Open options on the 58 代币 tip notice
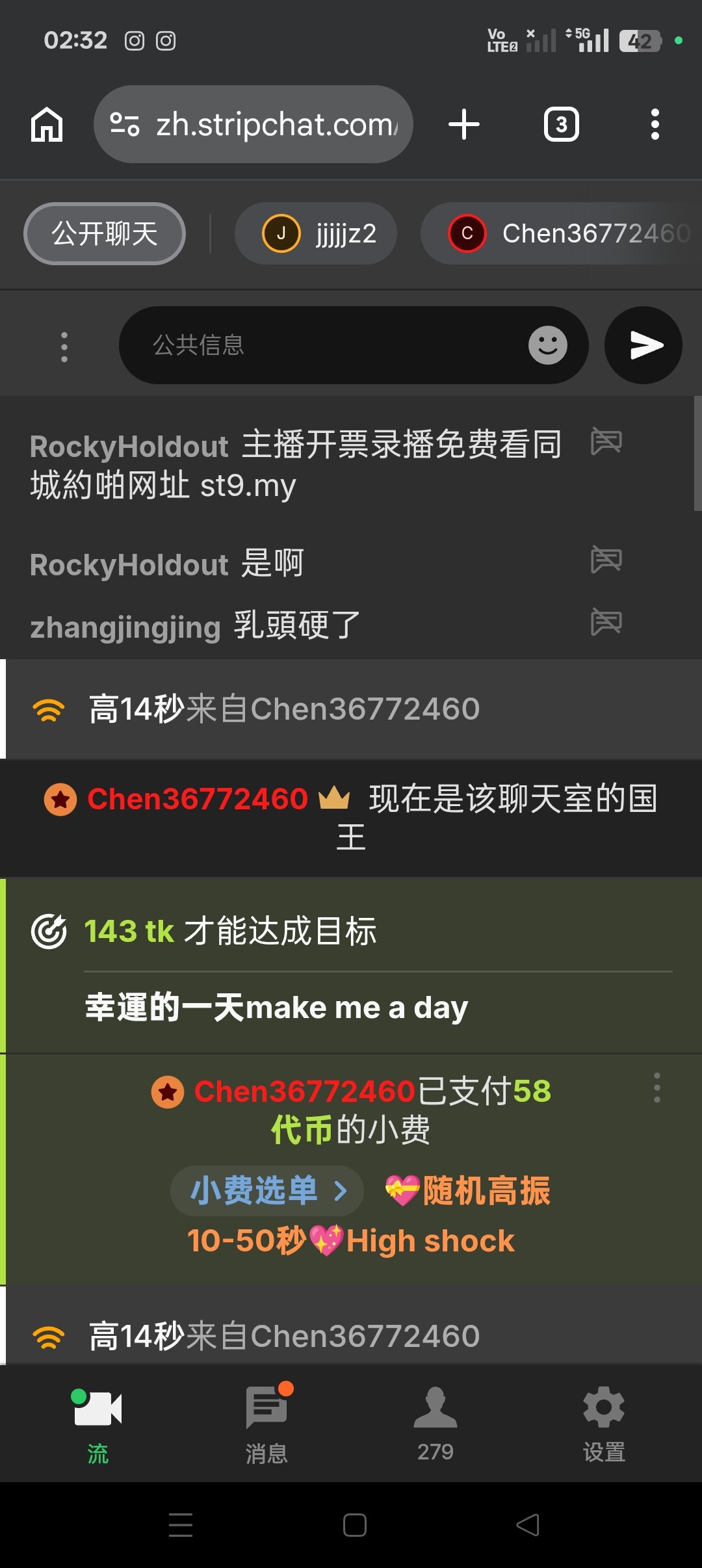 [657, 1088]
